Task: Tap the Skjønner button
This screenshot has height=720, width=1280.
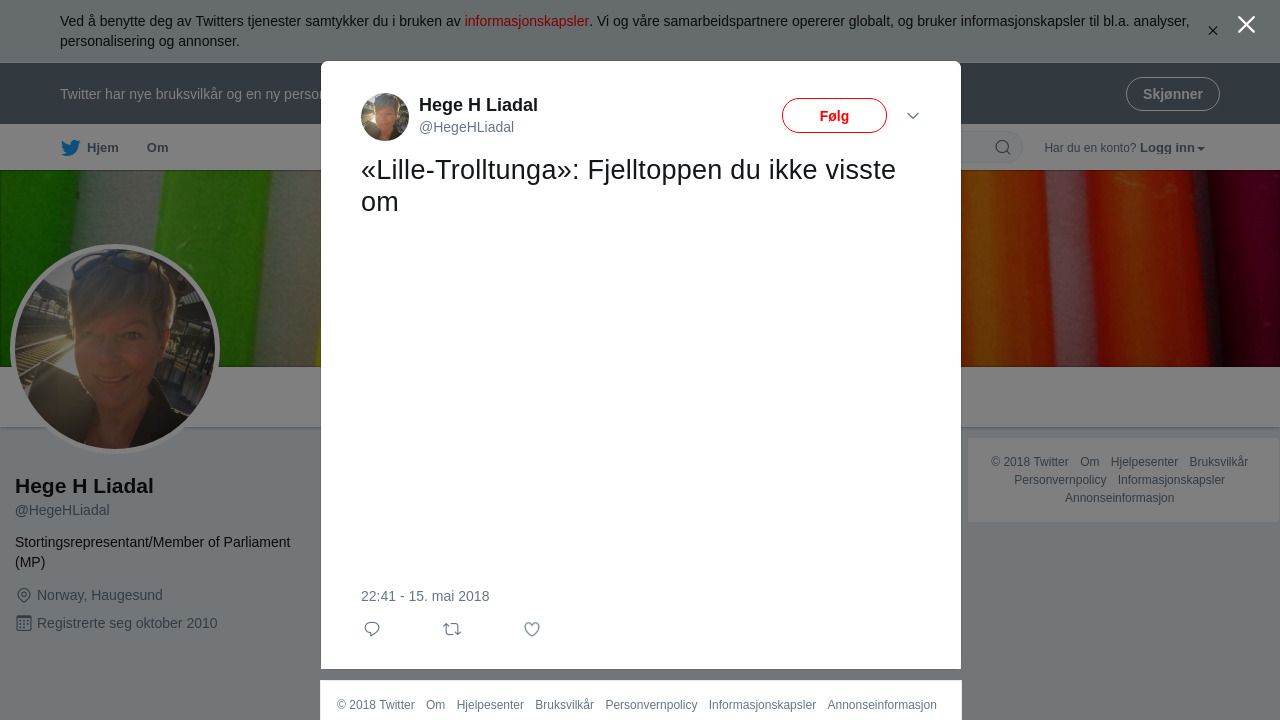Action: pos(1172,94)
